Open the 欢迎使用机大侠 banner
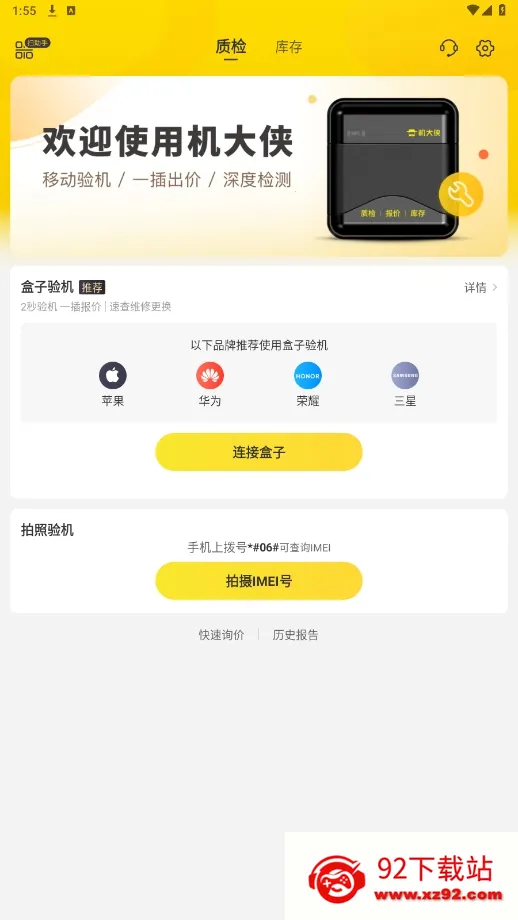 (x=259, y=166)
